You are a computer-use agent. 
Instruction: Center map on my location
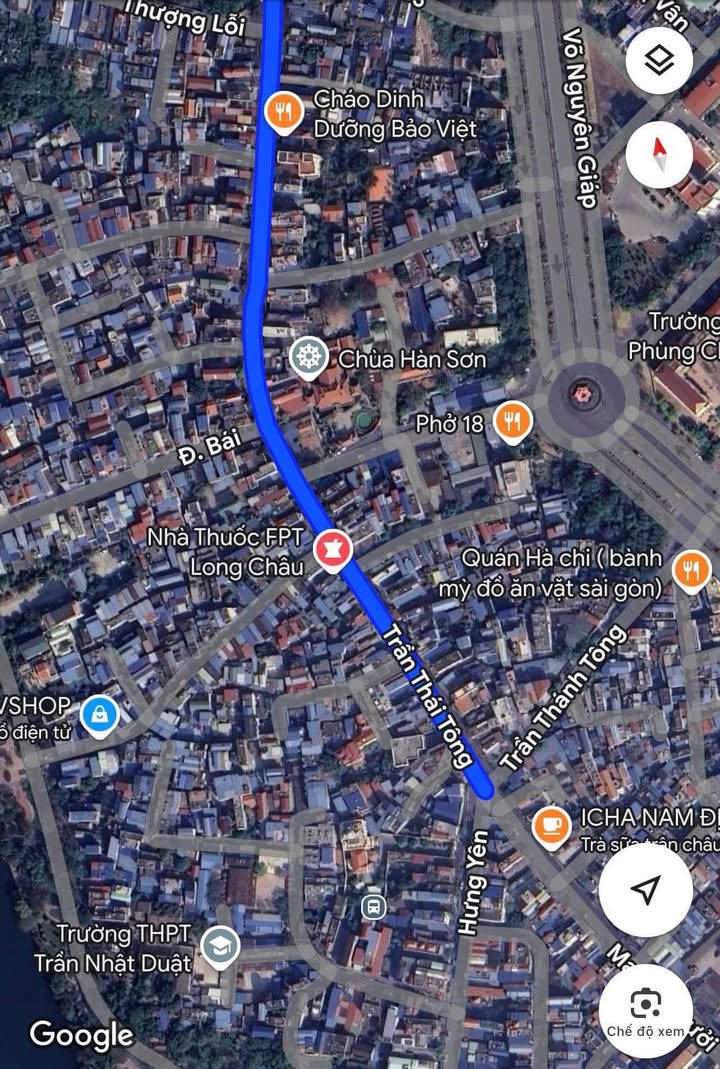pos(646,889)
